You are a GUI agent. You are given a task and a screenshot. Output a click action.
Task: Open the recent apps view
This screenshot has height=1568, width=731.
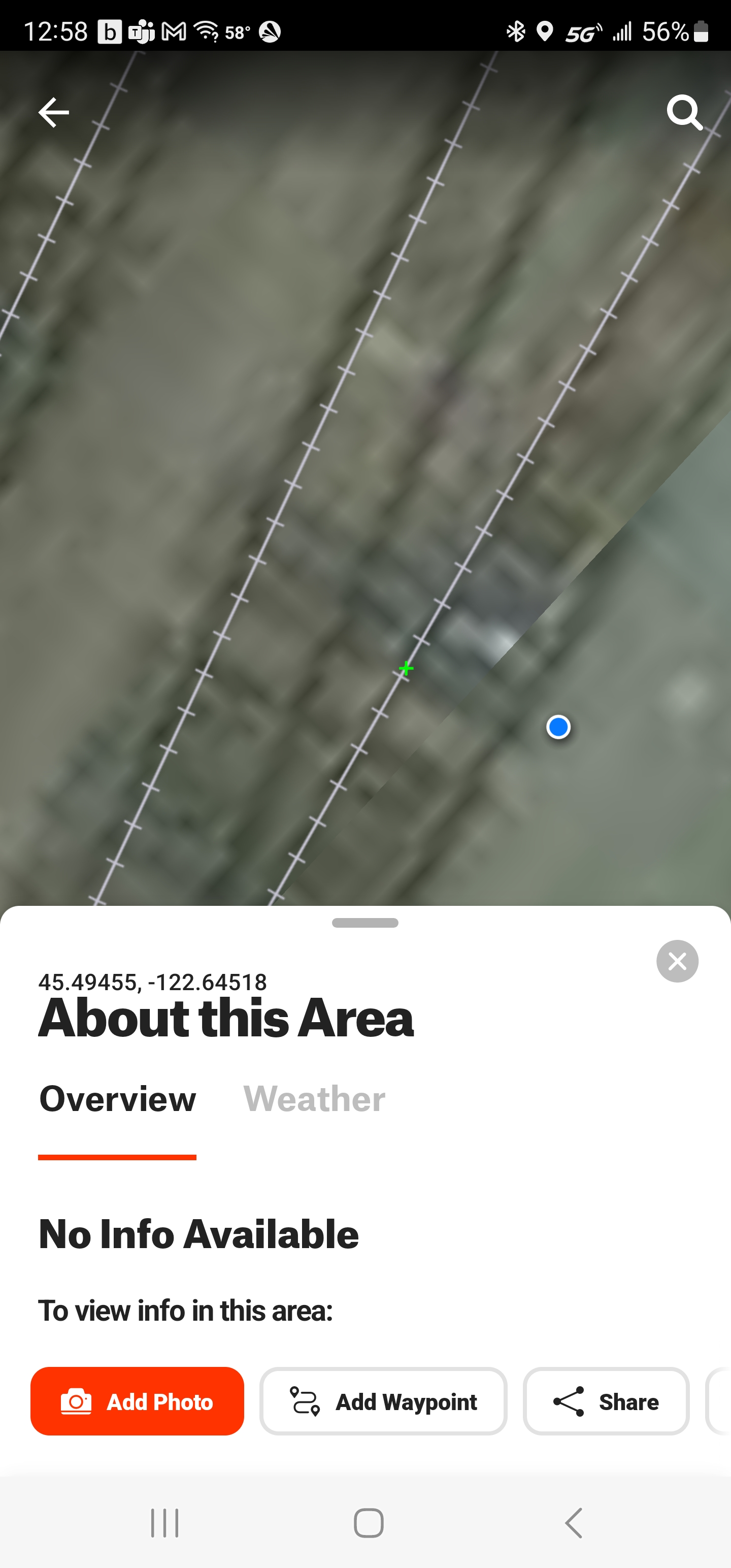coord(164,1523)
